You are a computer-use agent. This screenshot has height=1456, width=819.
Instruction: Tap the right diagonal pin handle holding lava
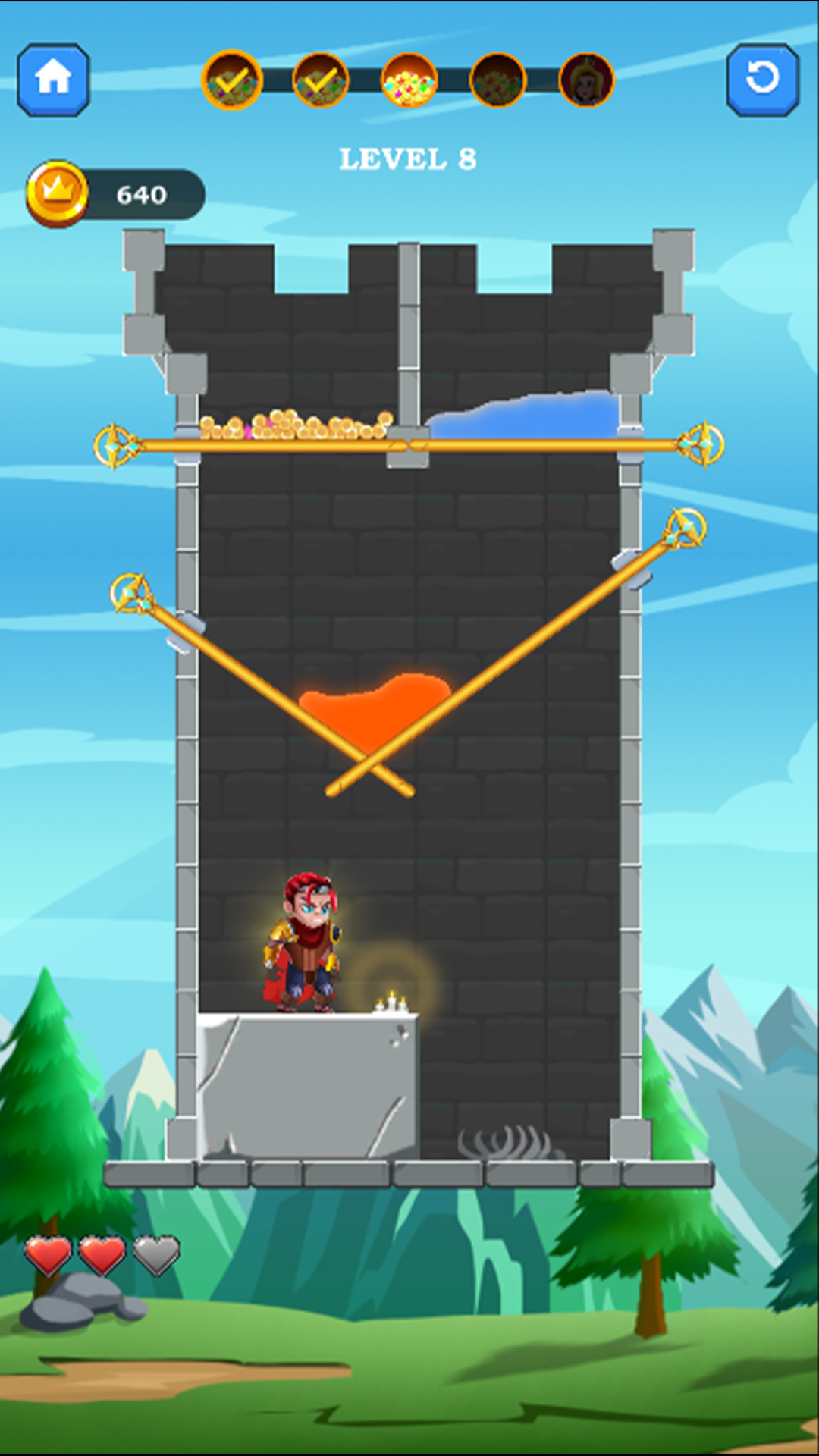click(x=686, y=528)
